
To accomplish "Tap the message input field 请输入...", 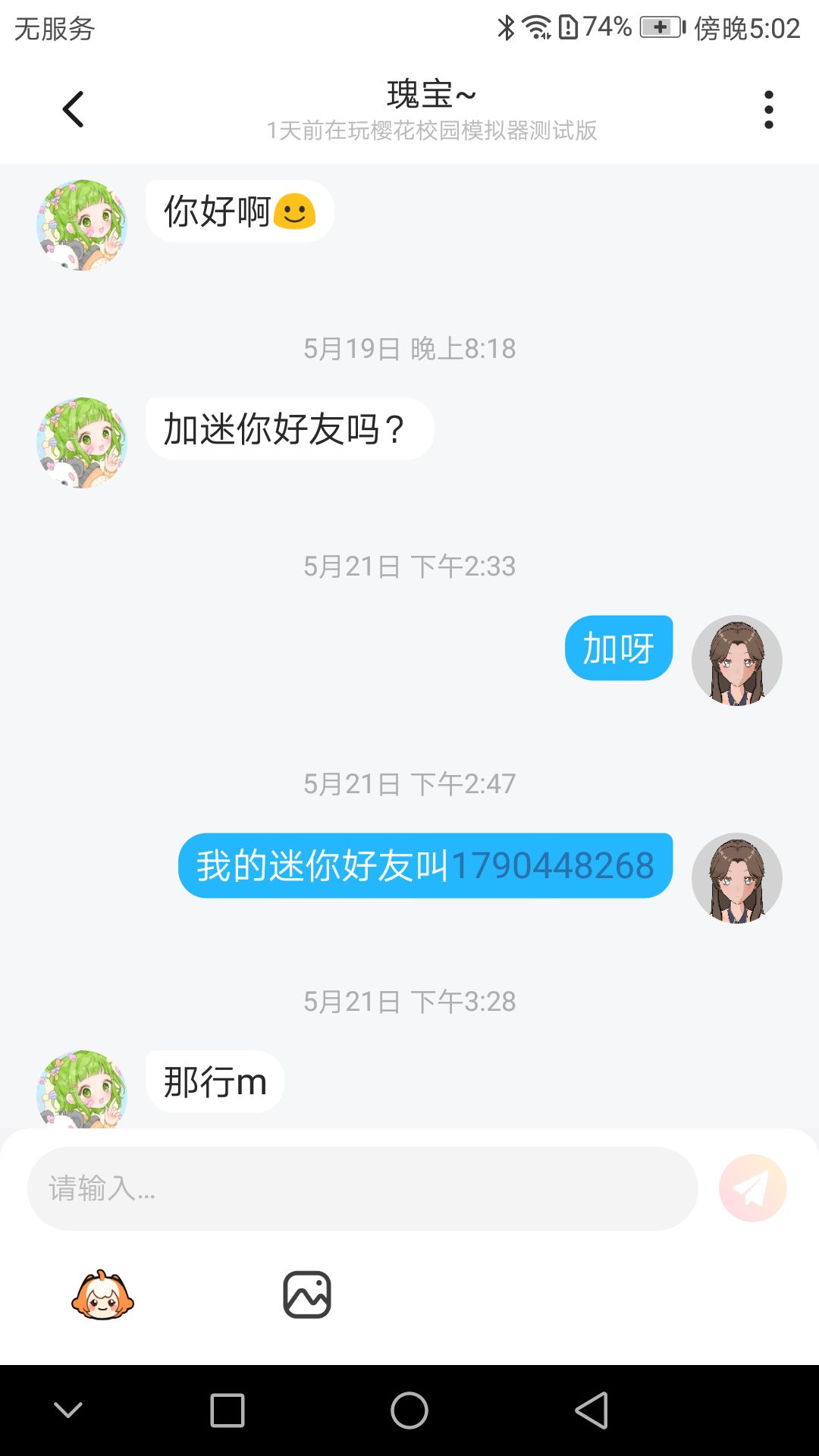I will coord(362,1188).
